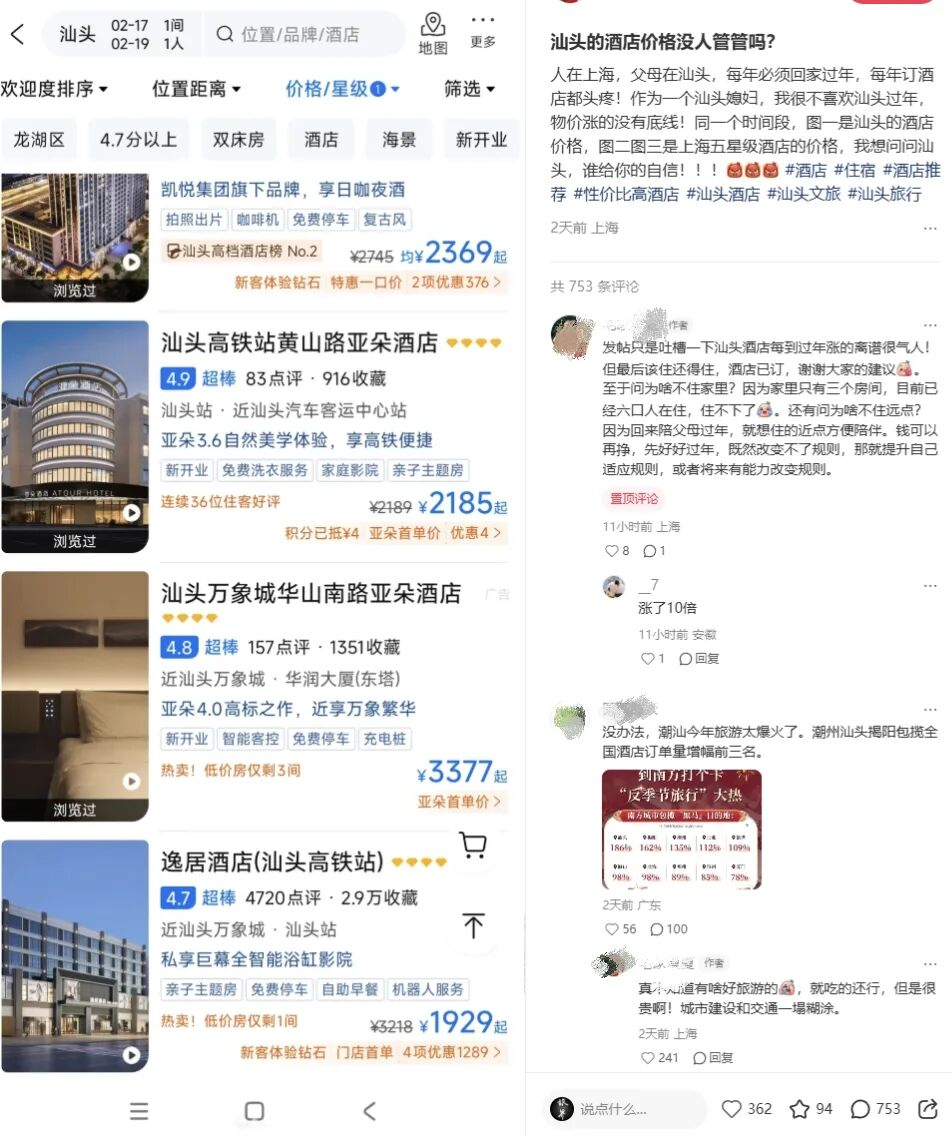Like the post with 362 likes
Viewport: 952px width, 1136px height.
point(732,1109)
